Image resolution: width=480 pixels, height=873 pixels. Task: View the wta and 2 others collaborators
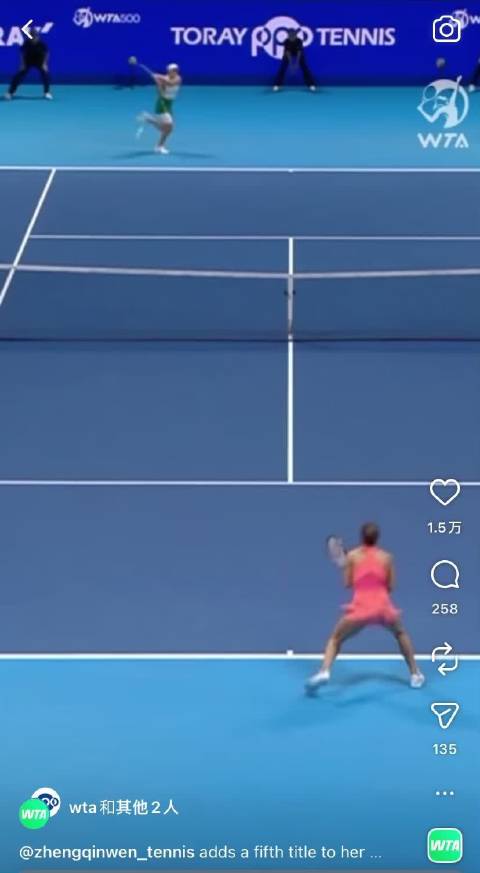(x=124, y=808)
